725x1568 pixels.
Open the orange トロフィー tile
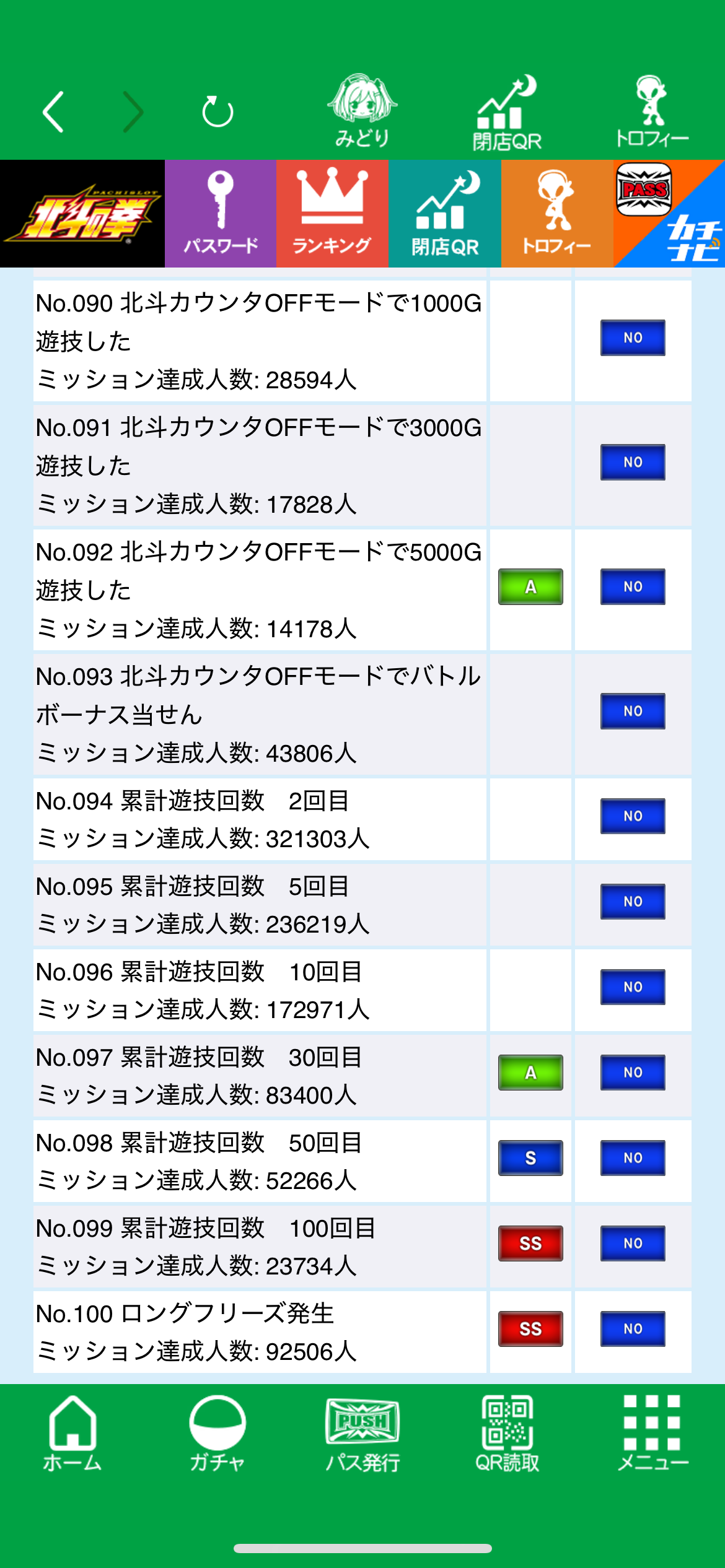pyautogui.click(x=557, y=214)
